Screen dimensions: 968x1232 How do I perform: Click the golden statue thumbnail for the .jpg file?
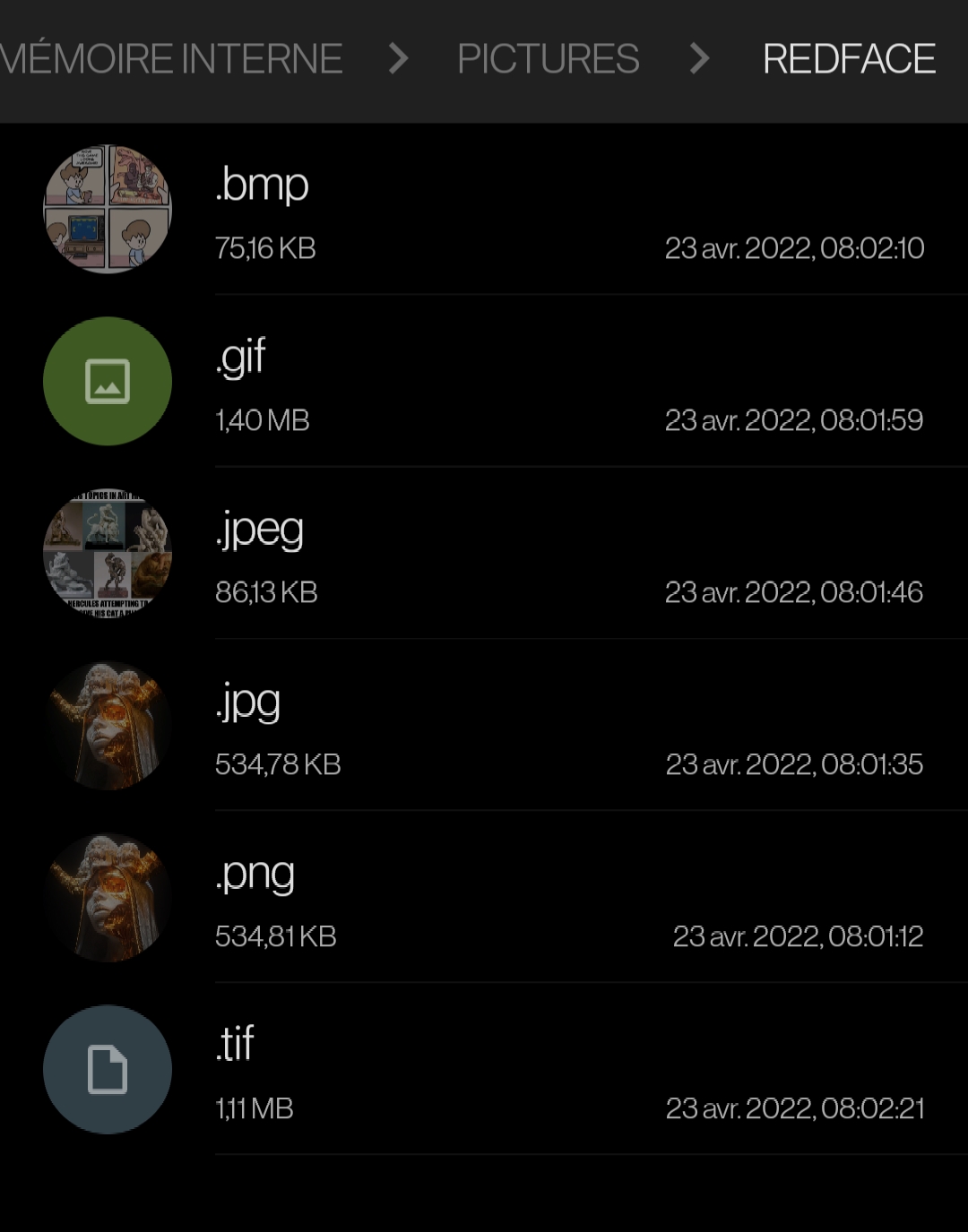[107, 724]
